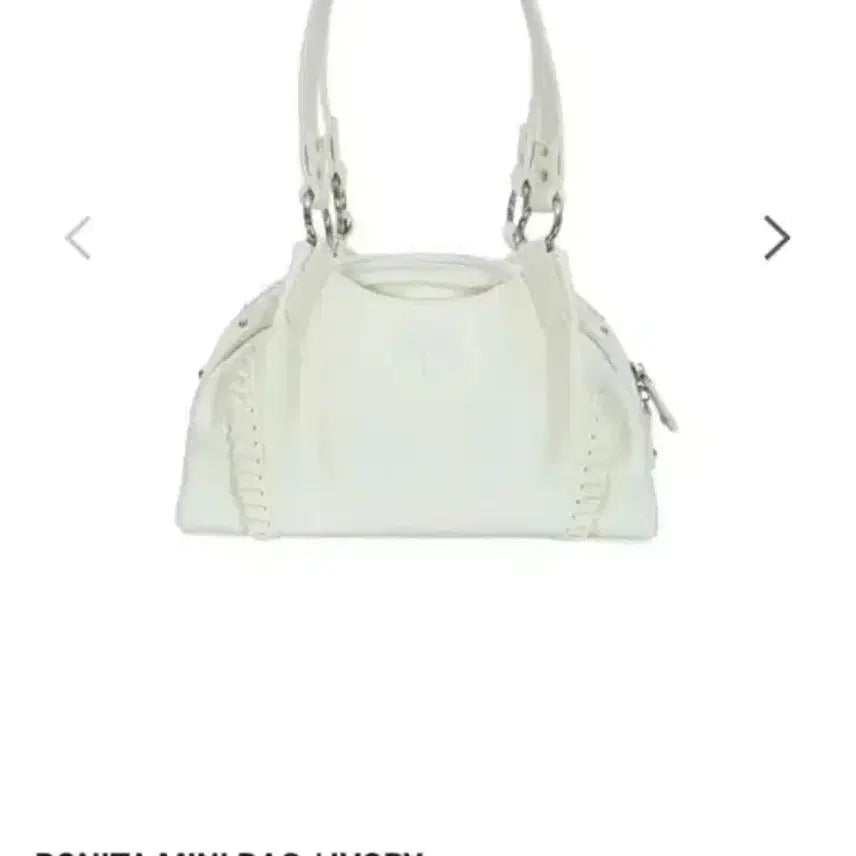The image size is (856, 856).
Task: Go back to the previous product image
Action: [78, 238]
